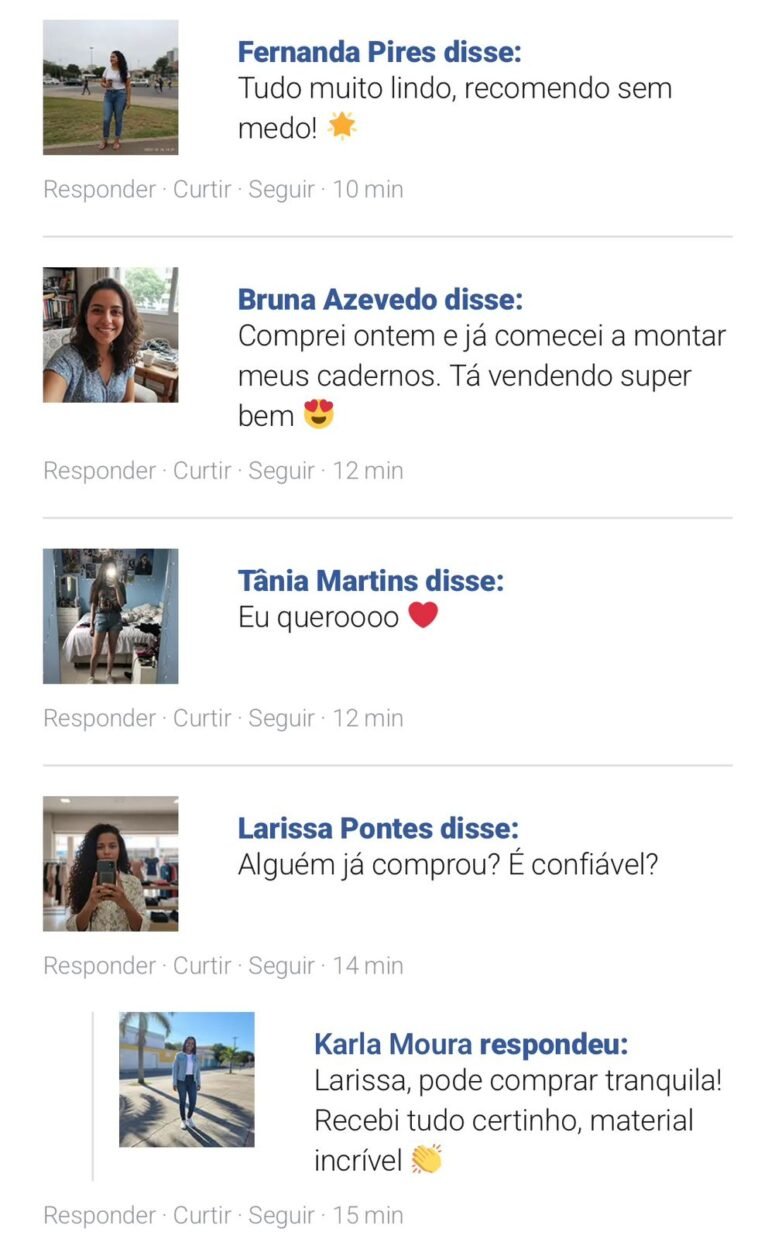Answer Larissa Pontes's question with Responder
The height and width of the screenshot is (1239, 768).
[x=99, y=966]
